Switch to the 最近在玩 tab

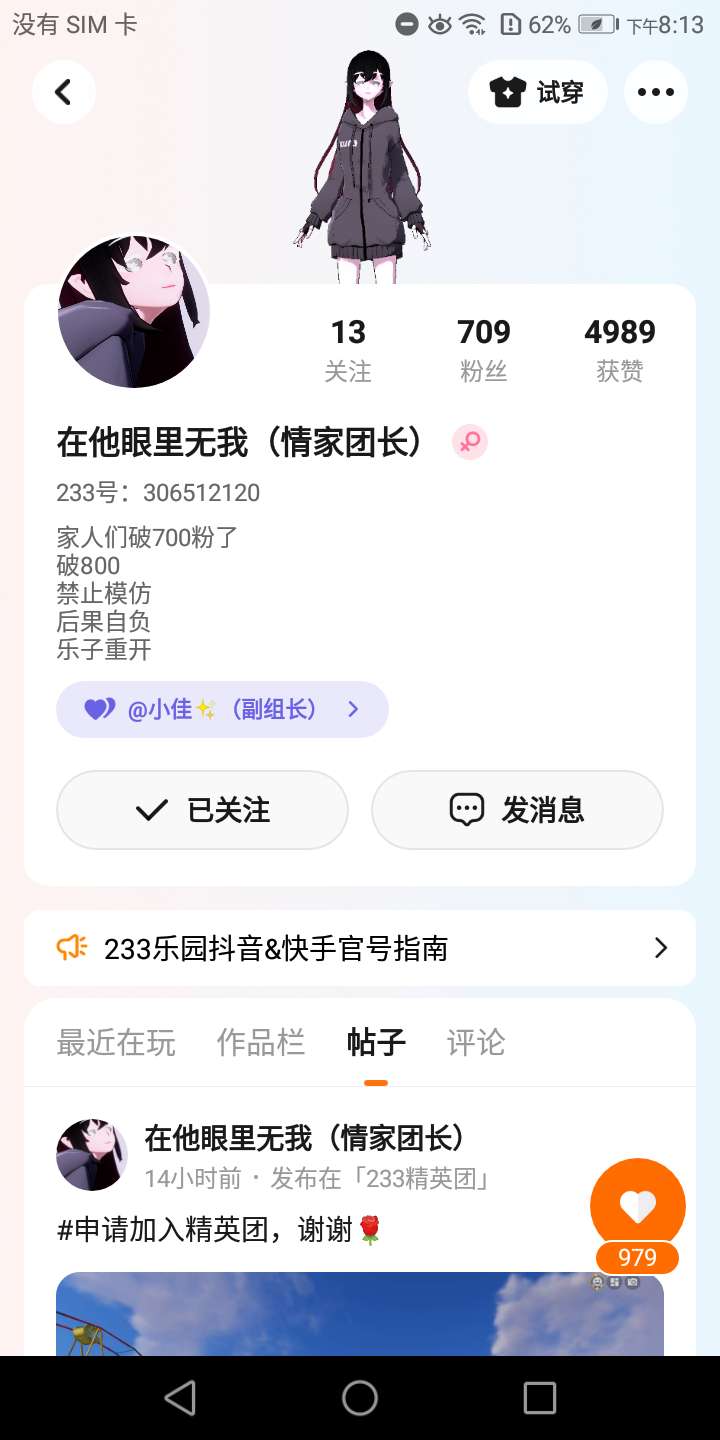click(116, 1043)
